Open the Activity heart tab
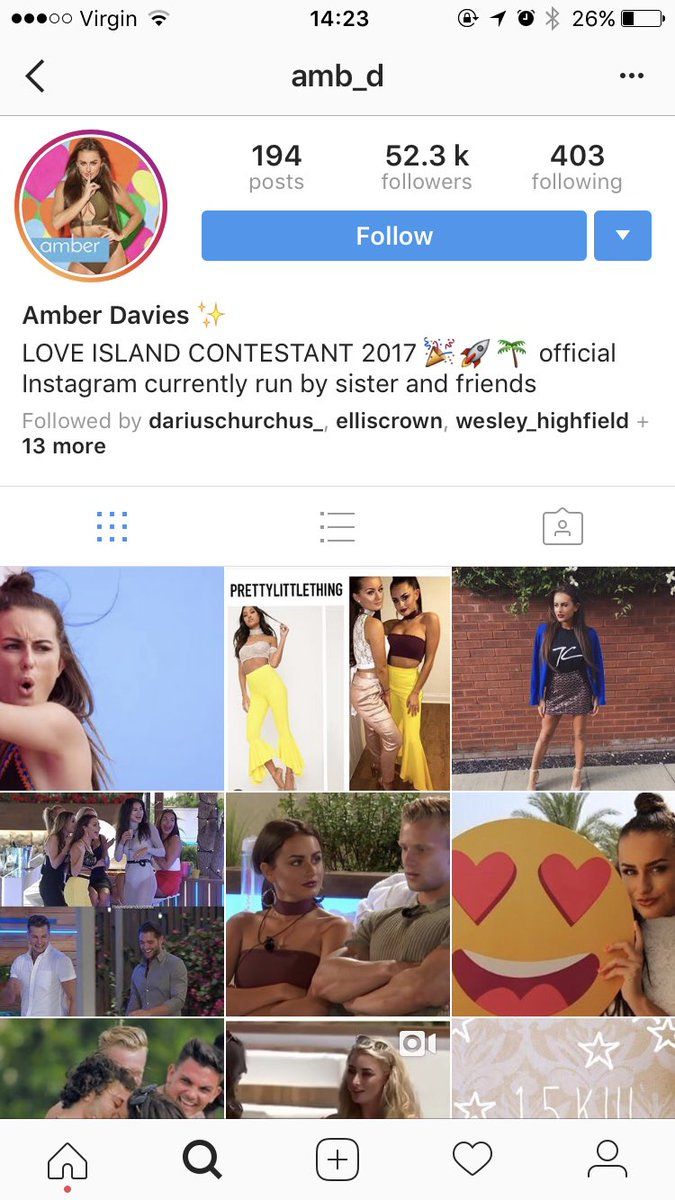675x1200 pixels. (x=472, y=1160)
